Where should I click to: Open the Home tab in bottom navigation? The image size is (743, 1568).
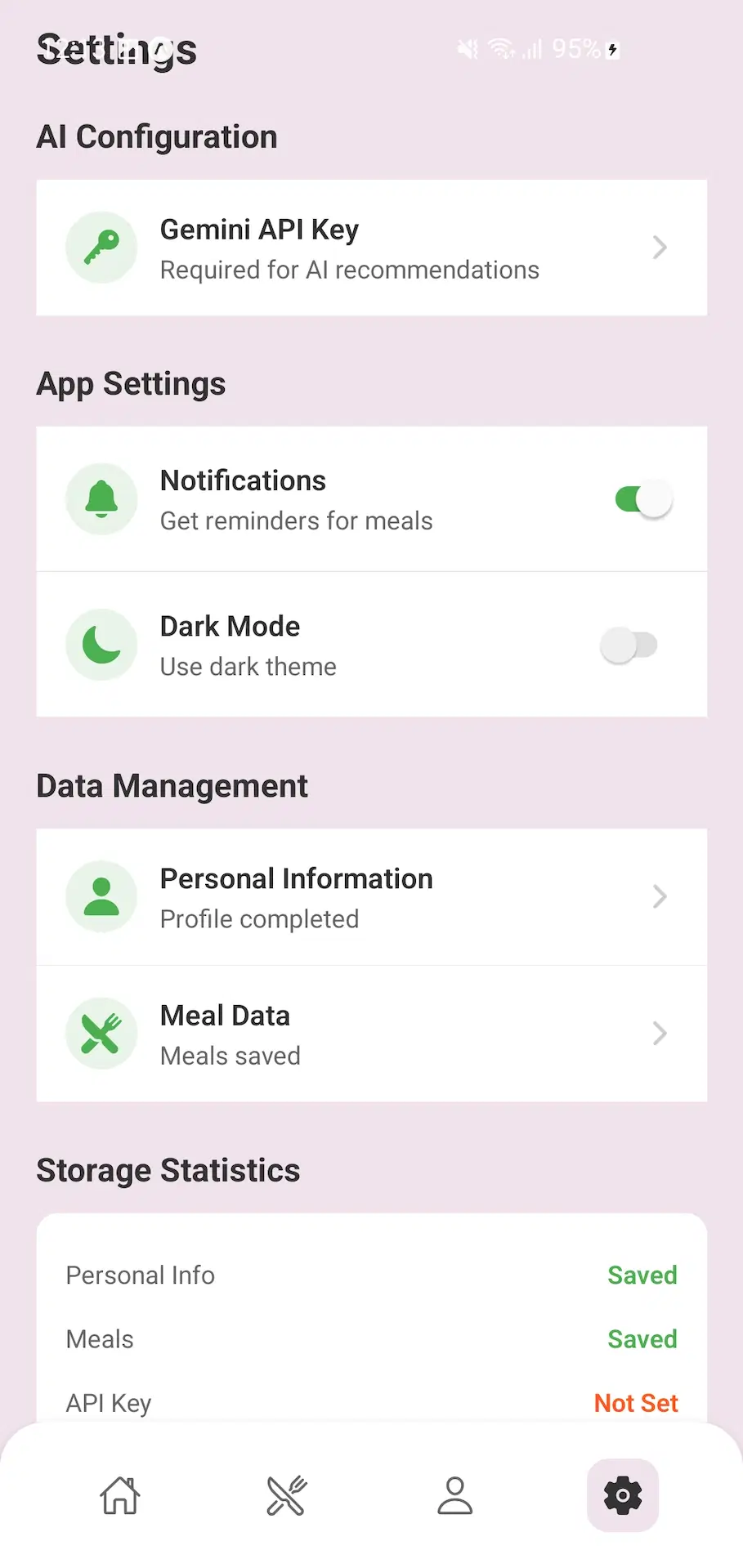(120, 1496)
